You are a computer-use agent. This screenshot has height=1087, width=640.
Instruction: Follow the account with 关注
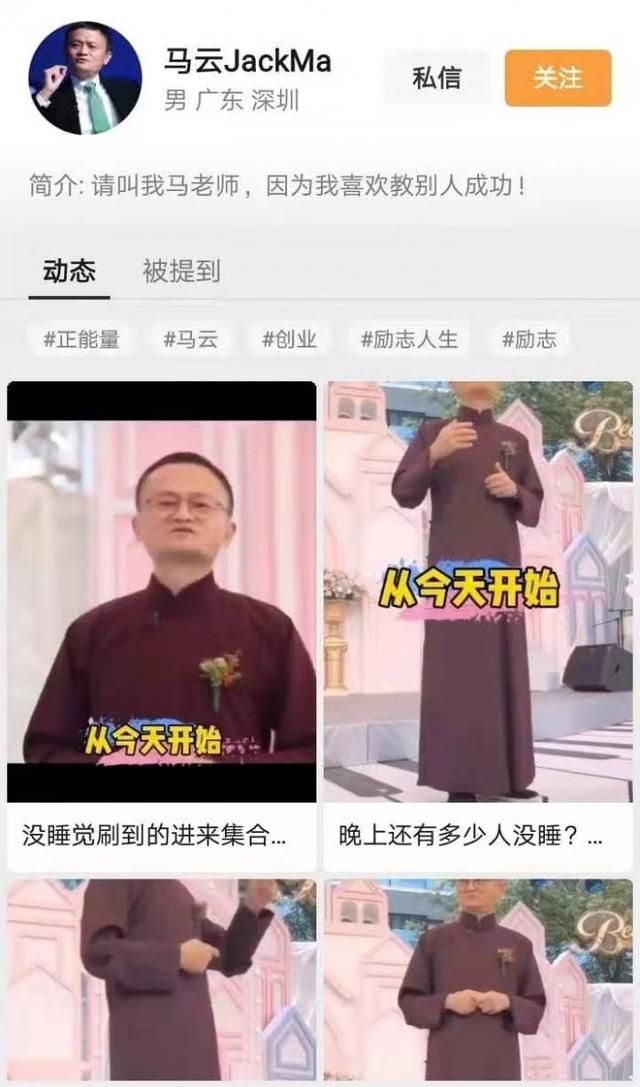(x=557, y=78)
